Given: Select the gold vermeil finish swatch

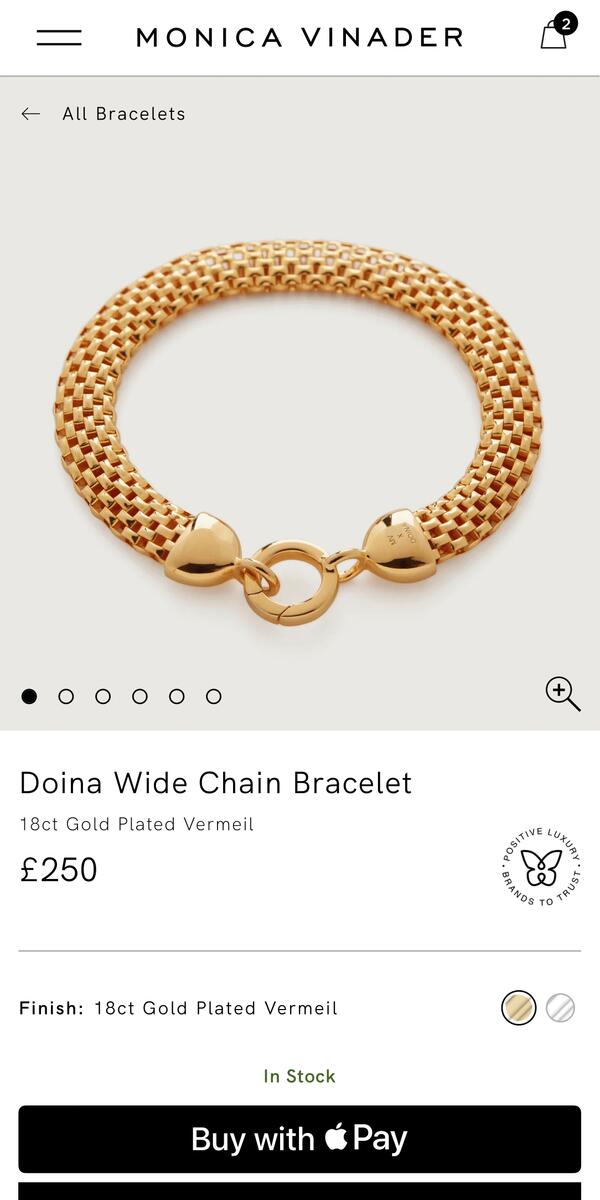Looking at the screenshot, I should (518, 1007).
